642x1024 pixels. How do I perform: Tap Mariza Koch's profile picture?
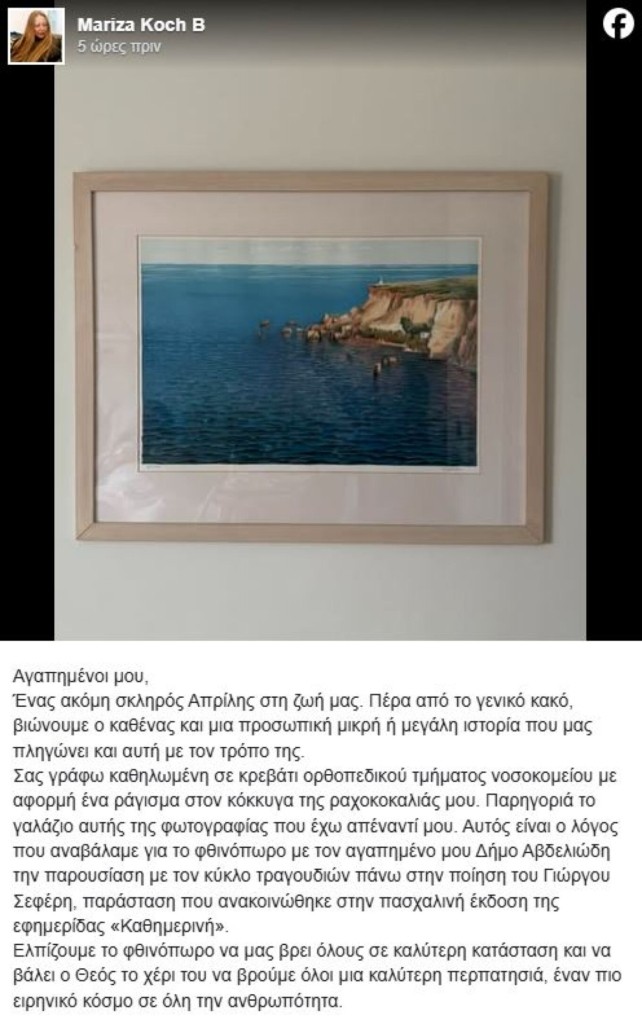(36, 36)
